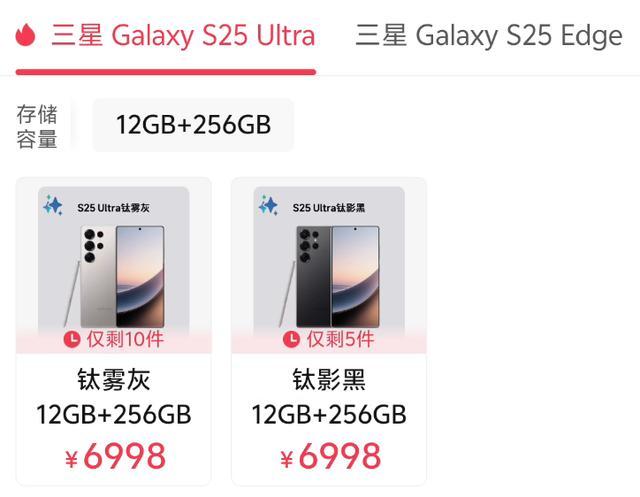Select the 12GB+256GB storage chip
This screenshot has width=640, height=497.
(x=193, y=125)
